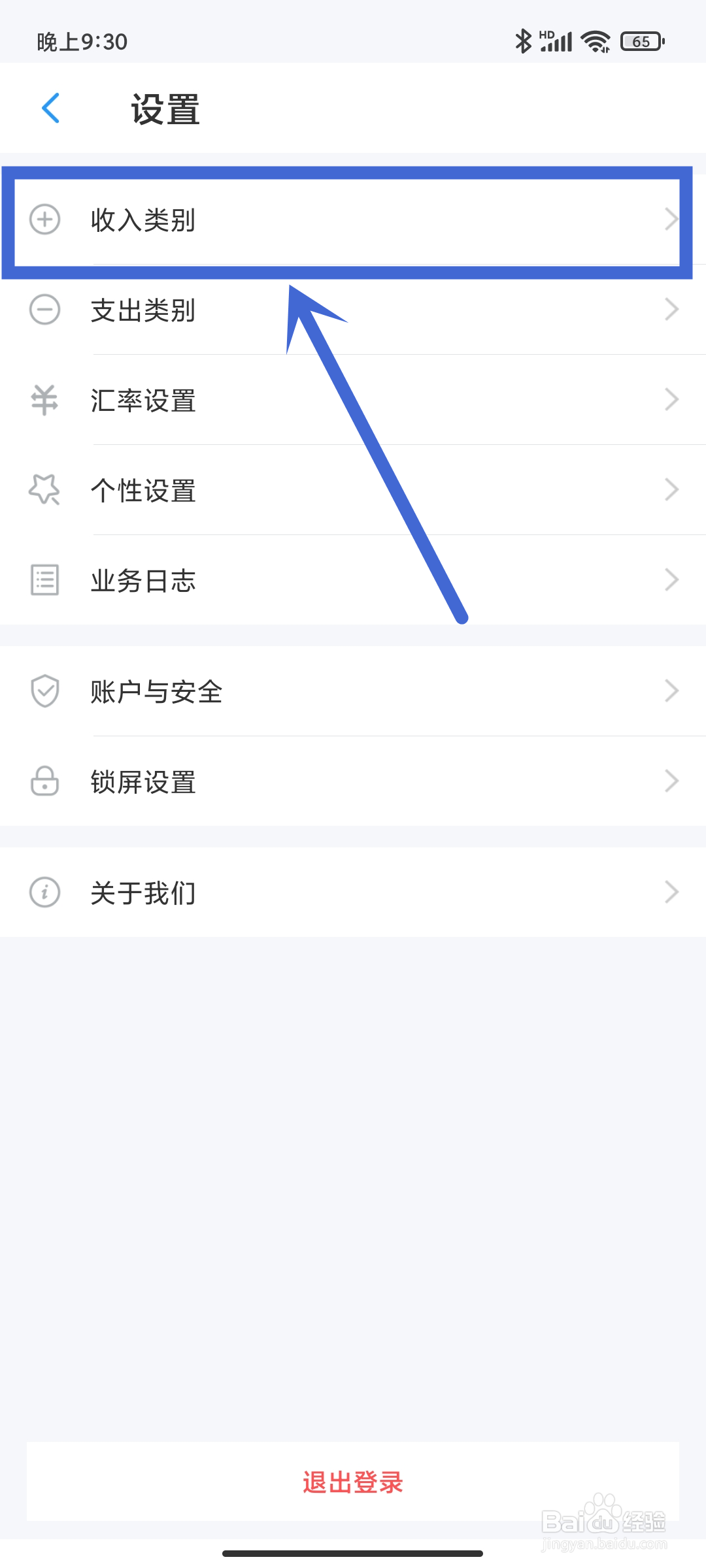Go back from the 设置 page
Viewport: 706px width, 1568px height.
click(51, 108)
